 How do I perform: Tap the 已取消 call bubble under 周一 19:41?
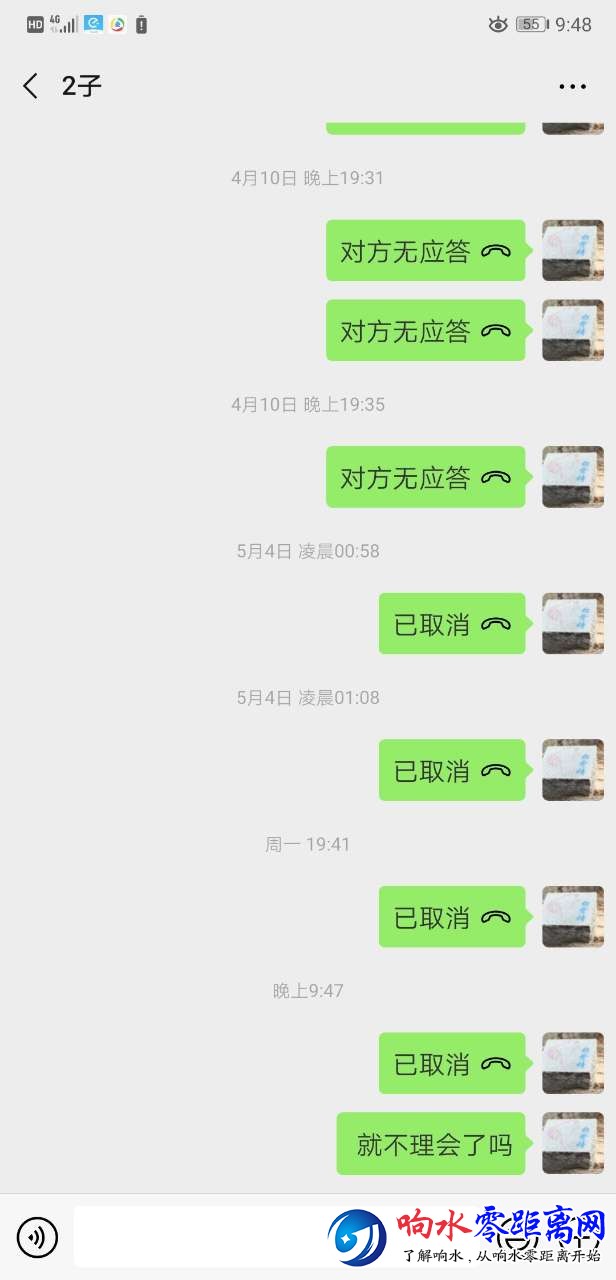pyautogui.click(x=452, y=917)
